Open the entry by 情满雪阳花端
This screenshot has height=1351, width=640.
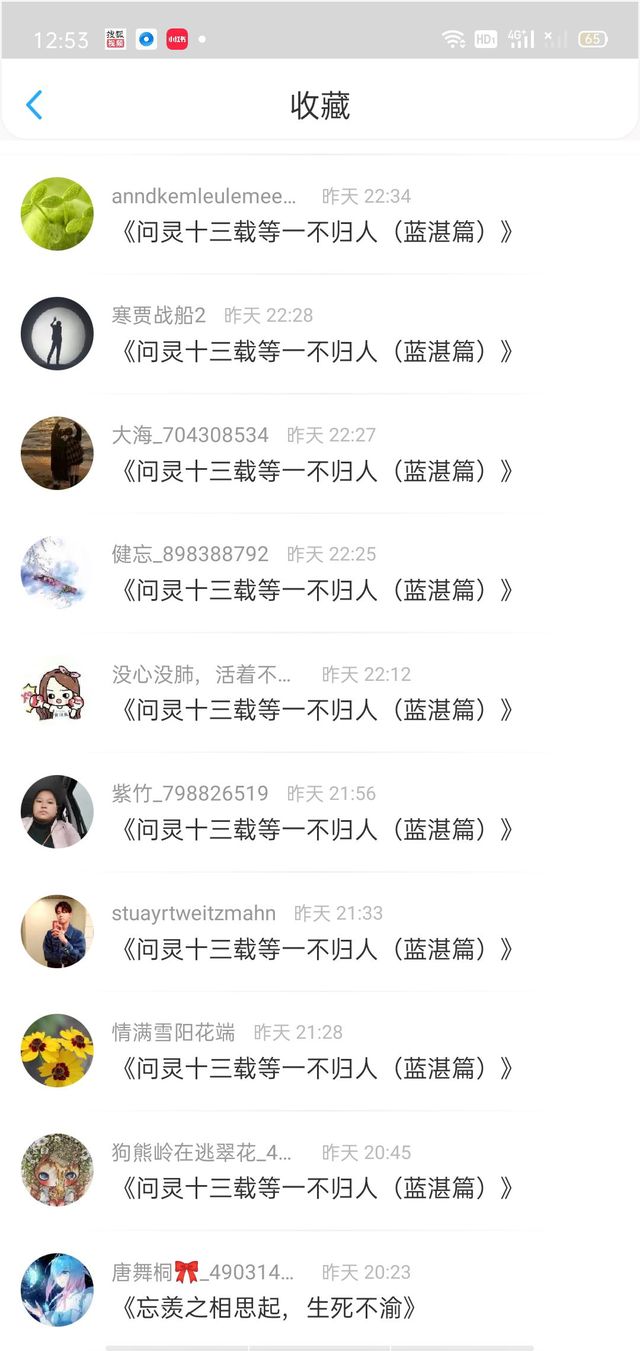tap(316, 1068)
